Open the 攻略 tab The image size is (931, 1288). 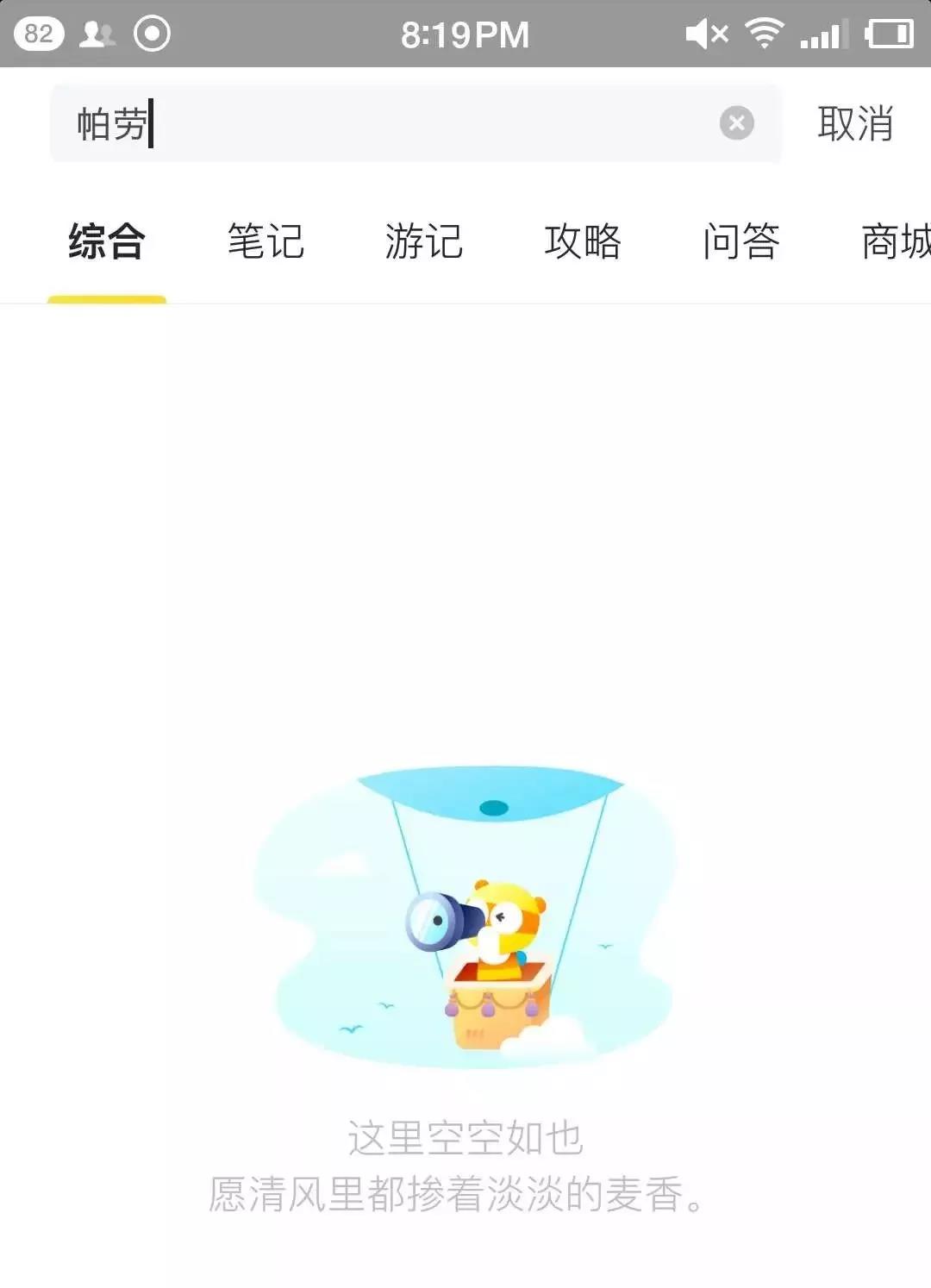coord(583,241)
